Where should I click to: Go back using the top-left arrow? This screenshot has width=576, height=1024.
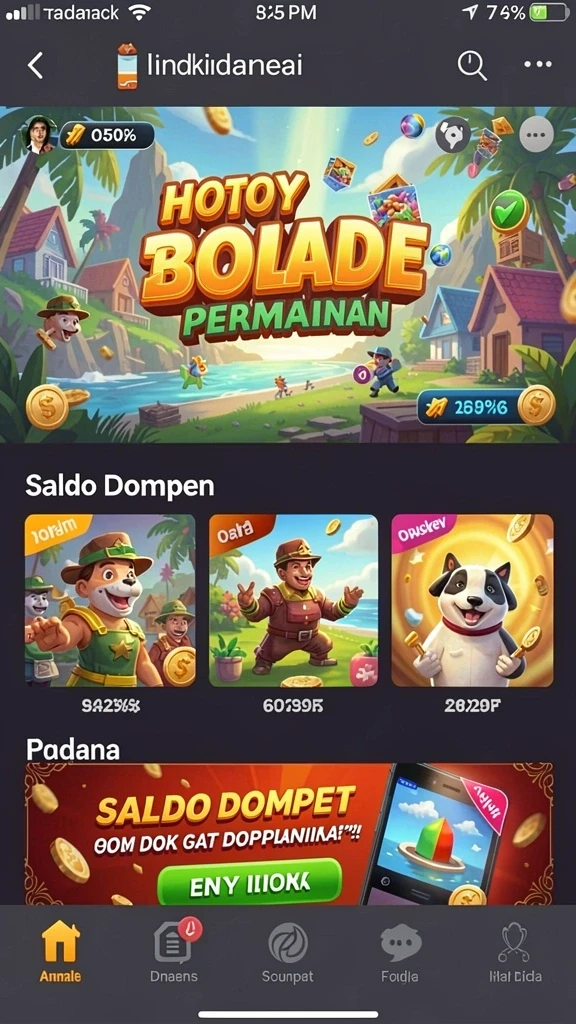click(x=35, y=66)
